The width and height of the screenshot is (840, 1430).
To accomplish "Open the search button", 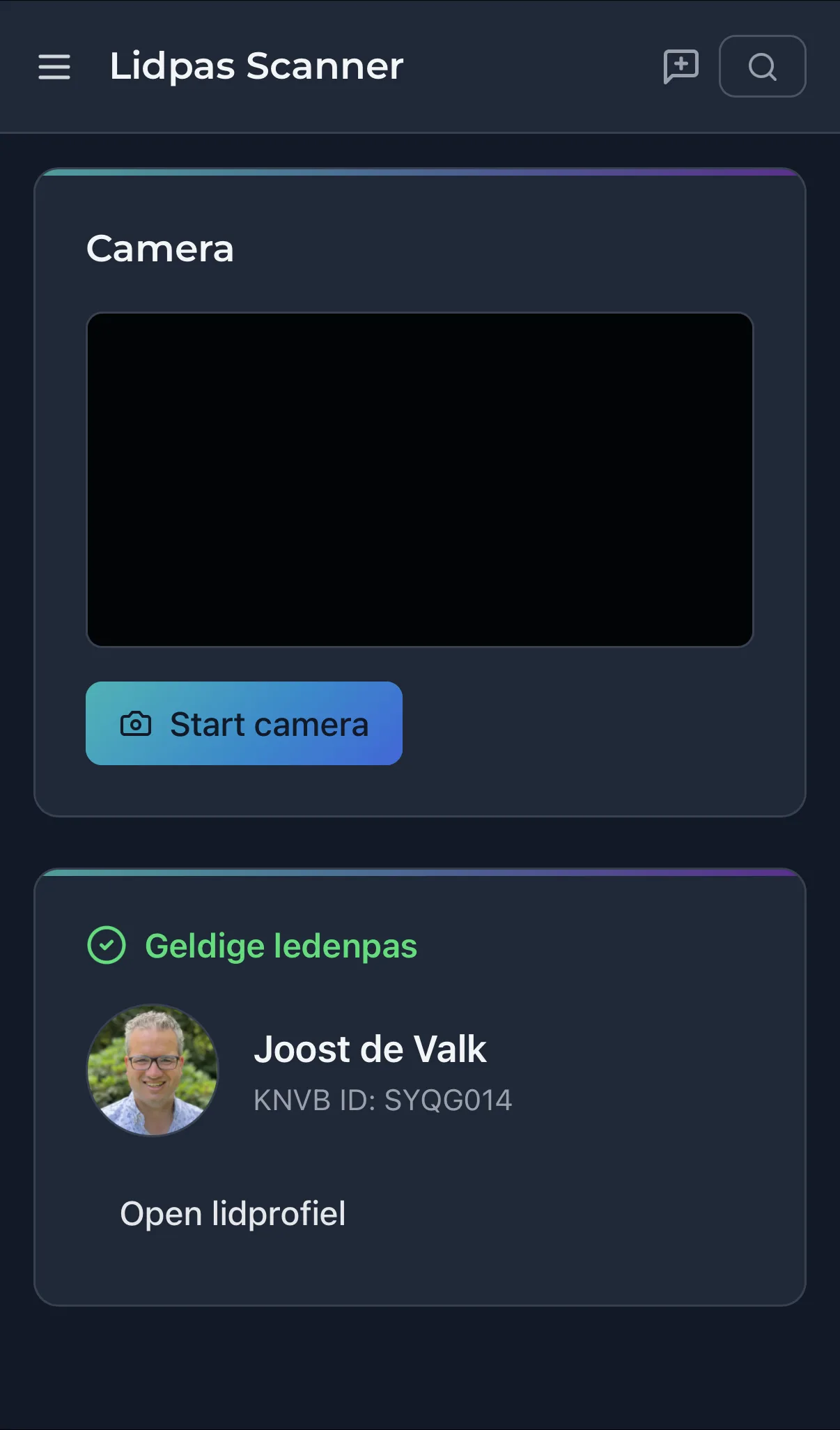I will 762,67.
